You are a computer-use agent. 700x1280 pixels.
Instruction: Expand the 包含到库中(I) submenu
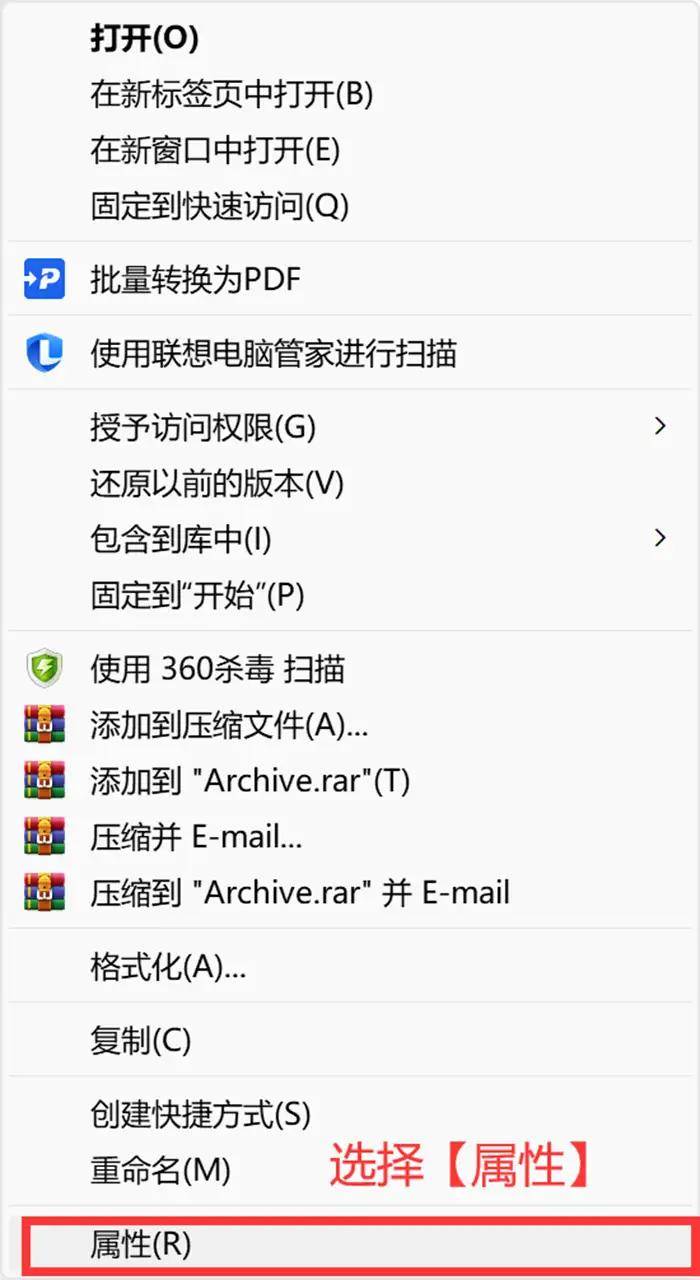click(181, 540)
